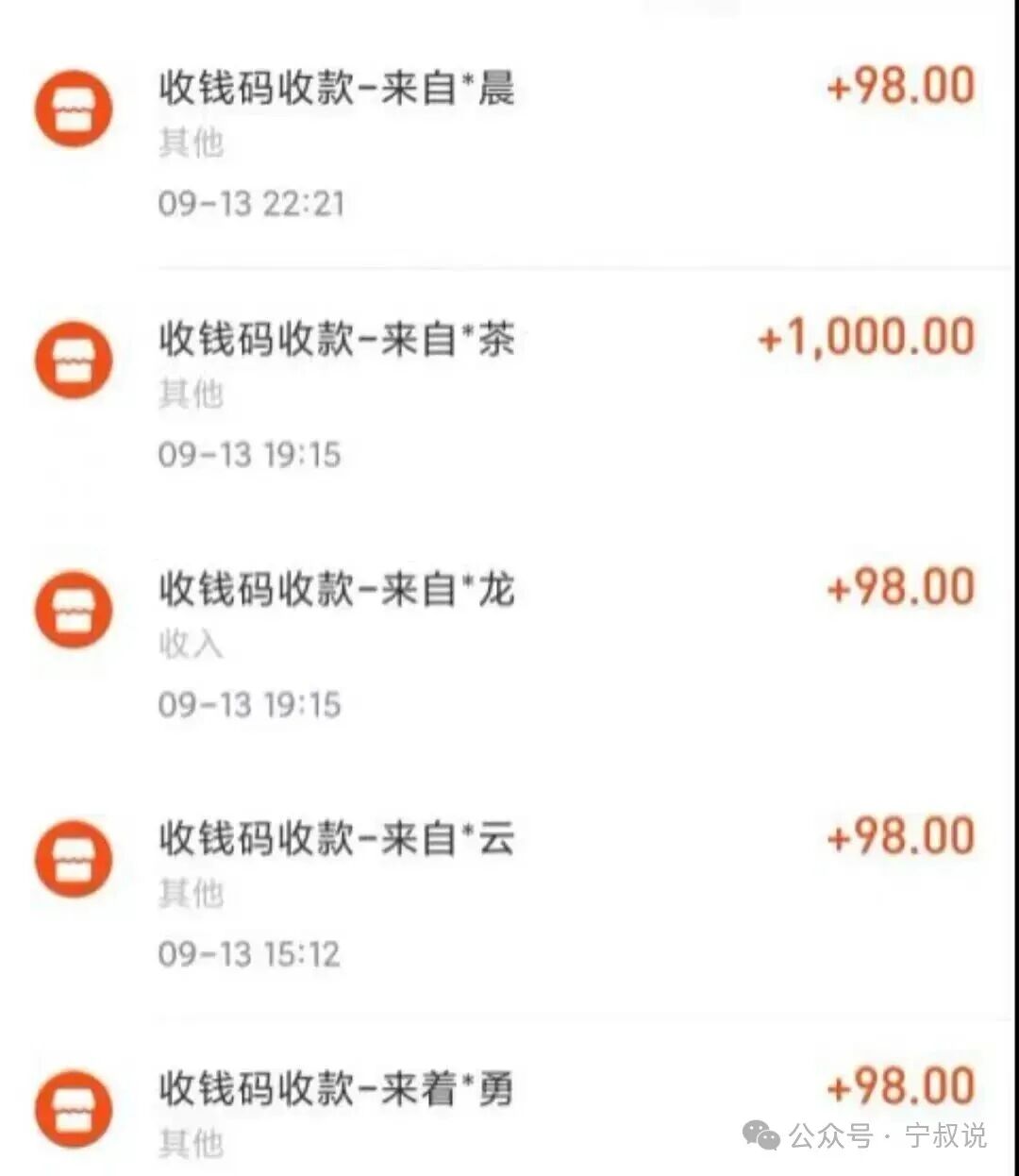Click the orange receipt icon beside *龙 transaction
Screen dimensions: 1019x1176
[x=74, y=608]
